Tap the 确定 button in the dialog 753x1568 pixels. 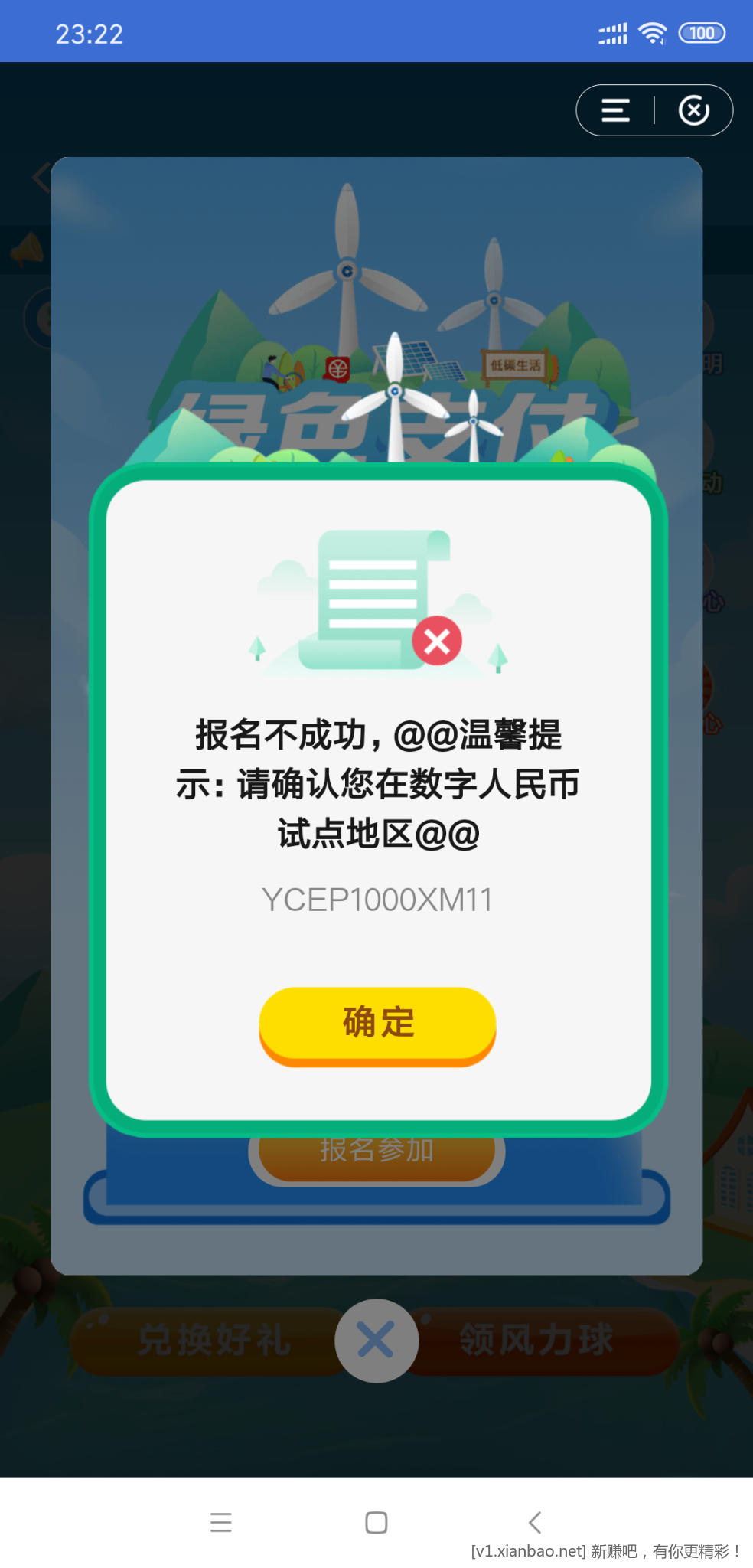(x=377, y=1023)
